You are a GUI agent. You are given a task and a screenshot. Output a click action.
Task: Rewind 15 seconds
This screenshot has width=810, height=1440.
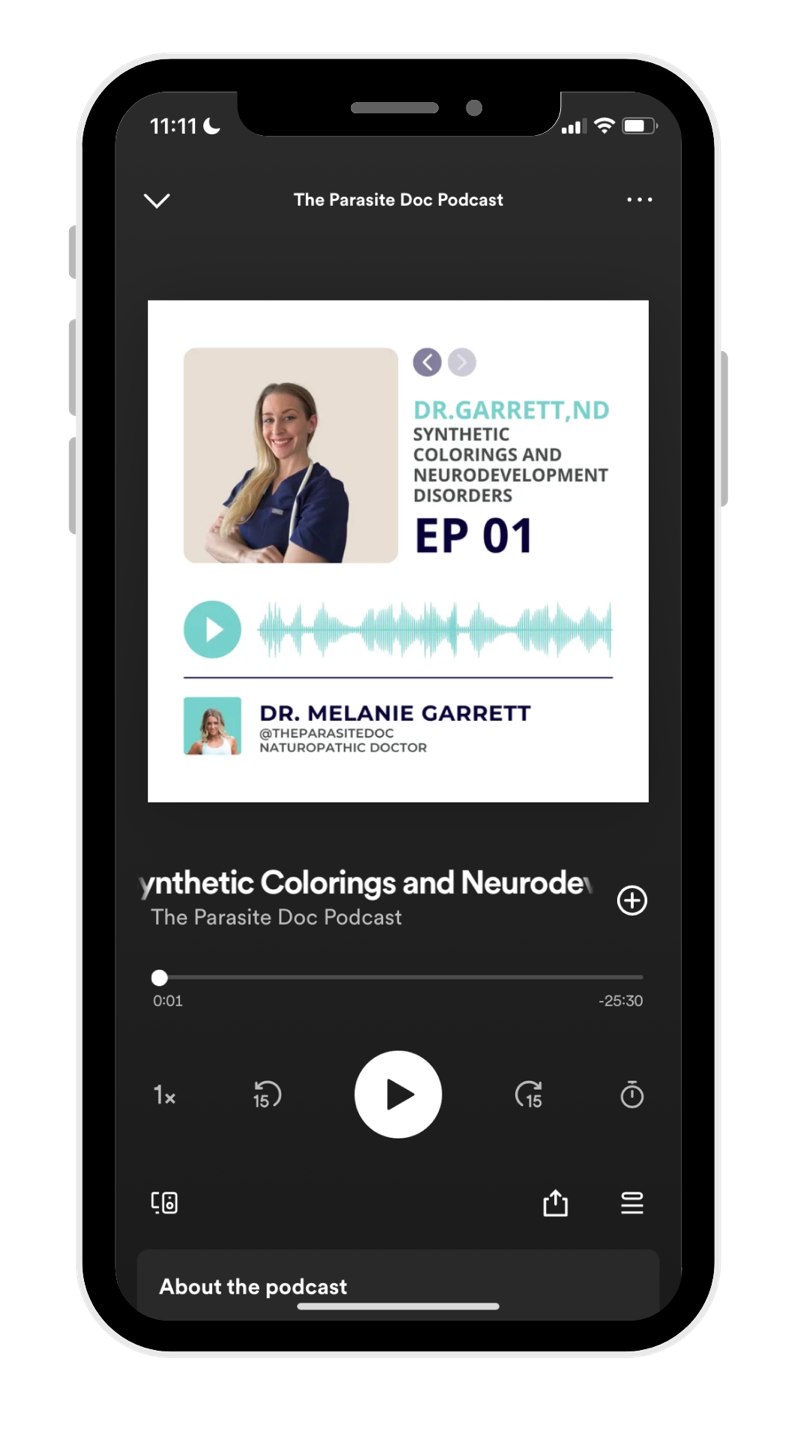[x=266, y=1095]
